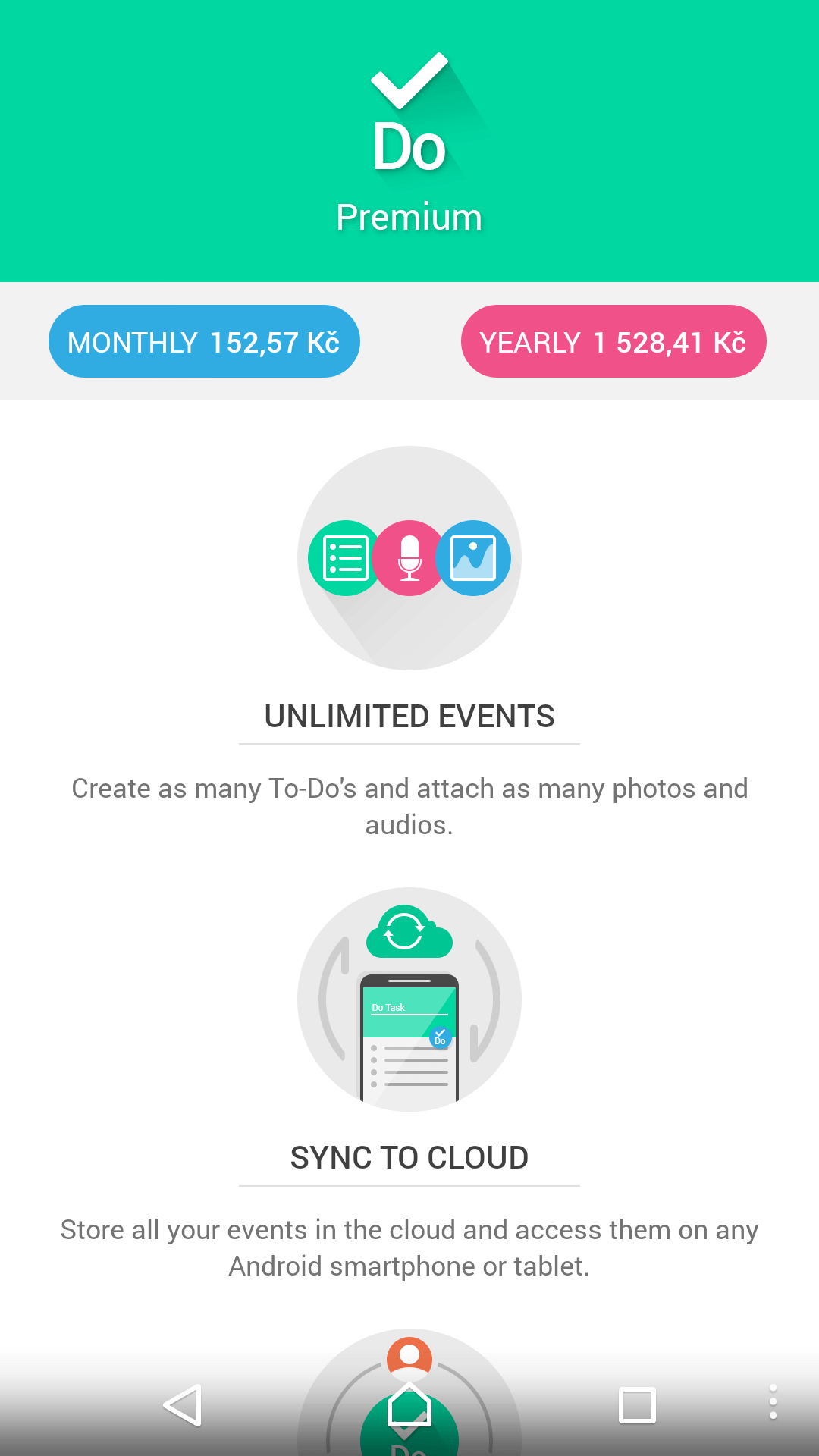
Task: Open the three-dot menu in navigation bar
Action: (x=773, y=1402)
